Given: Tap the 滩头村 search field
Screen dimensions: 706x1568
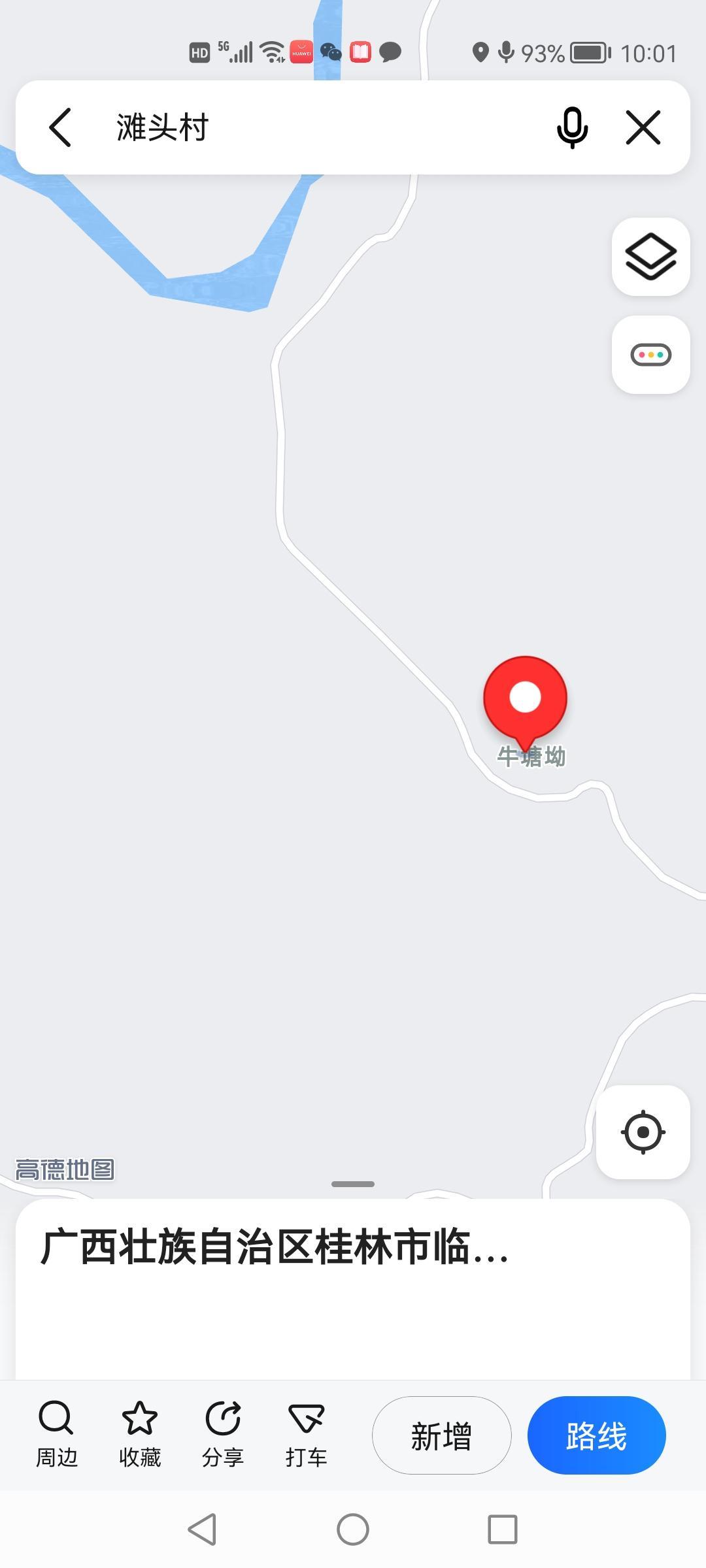Looking at the screenshot, I should tap(314, 127).
